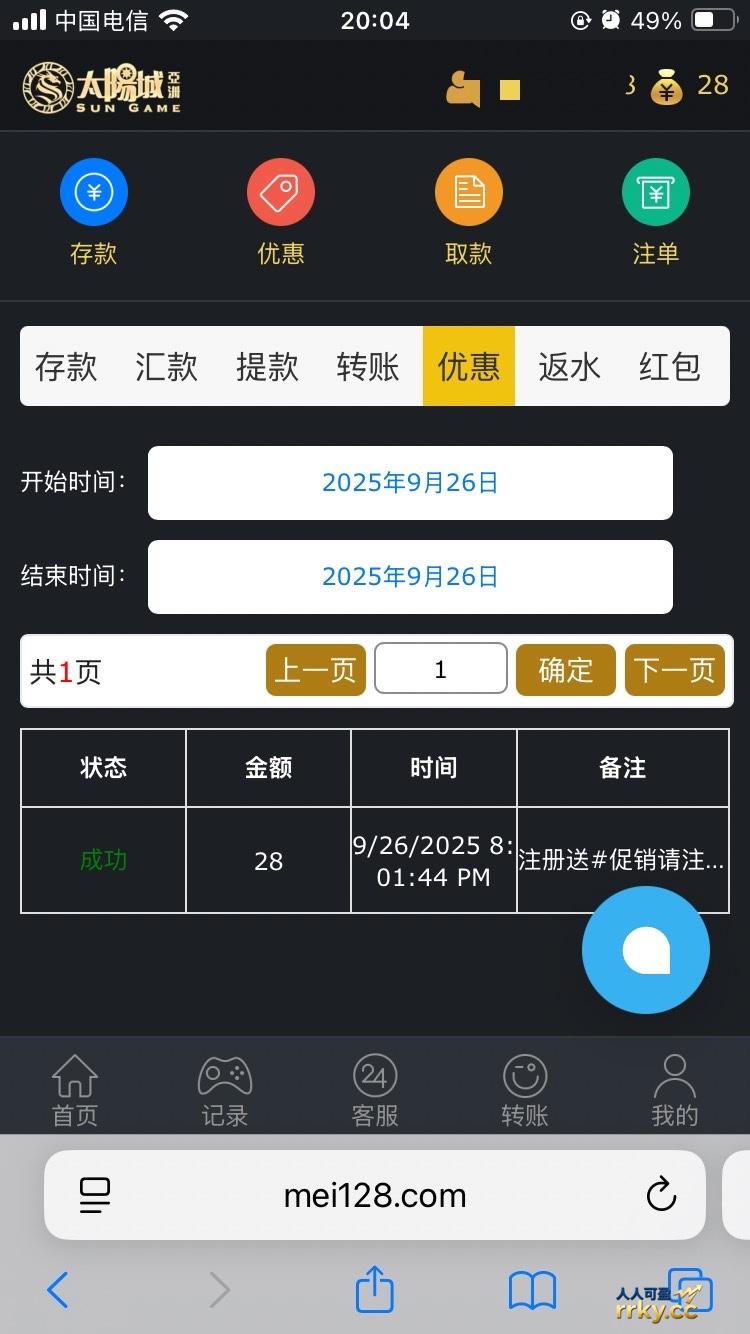The image size is (750, 1334).
Task: Reload the page in Safari
Action: click(x=661, y=1195)
